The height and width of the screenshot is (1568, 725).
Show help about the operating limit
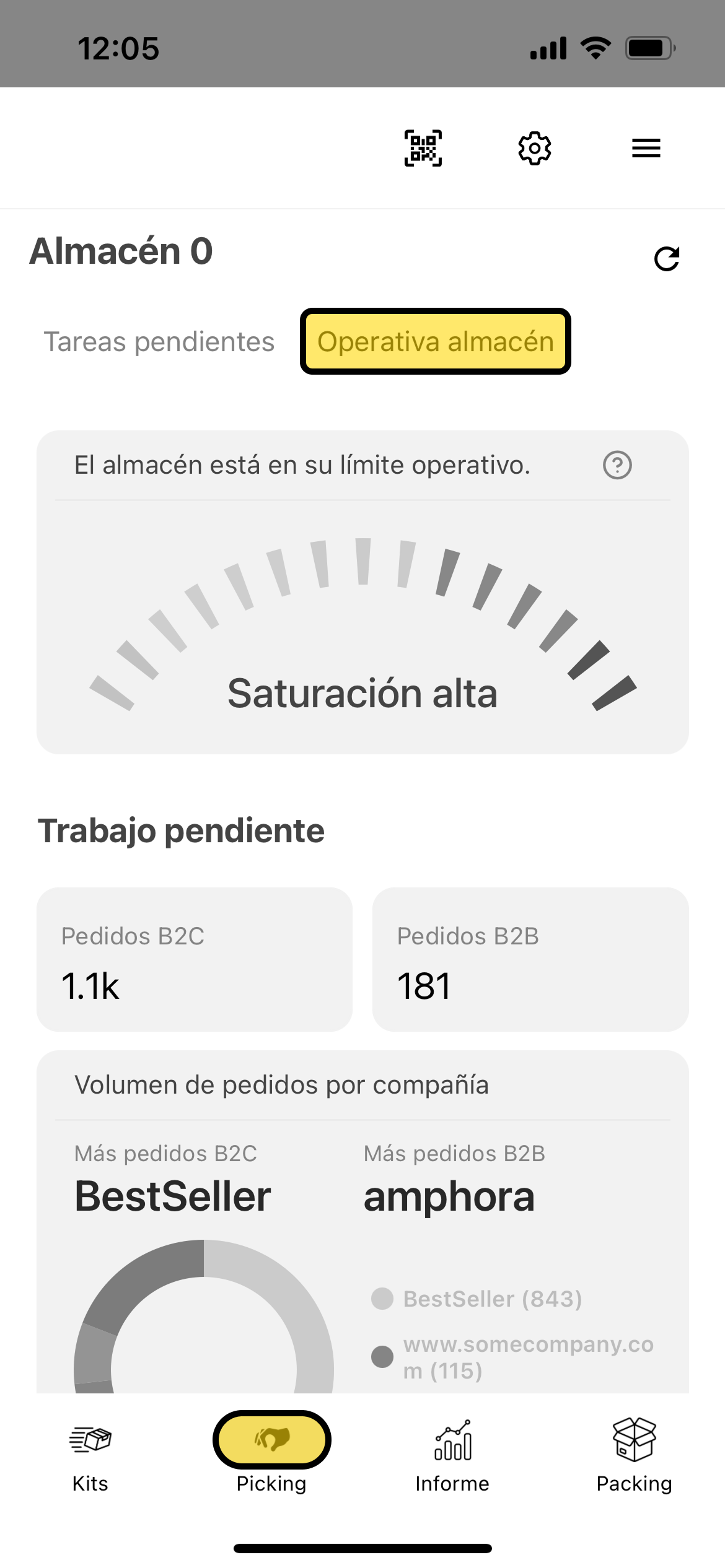617,465
